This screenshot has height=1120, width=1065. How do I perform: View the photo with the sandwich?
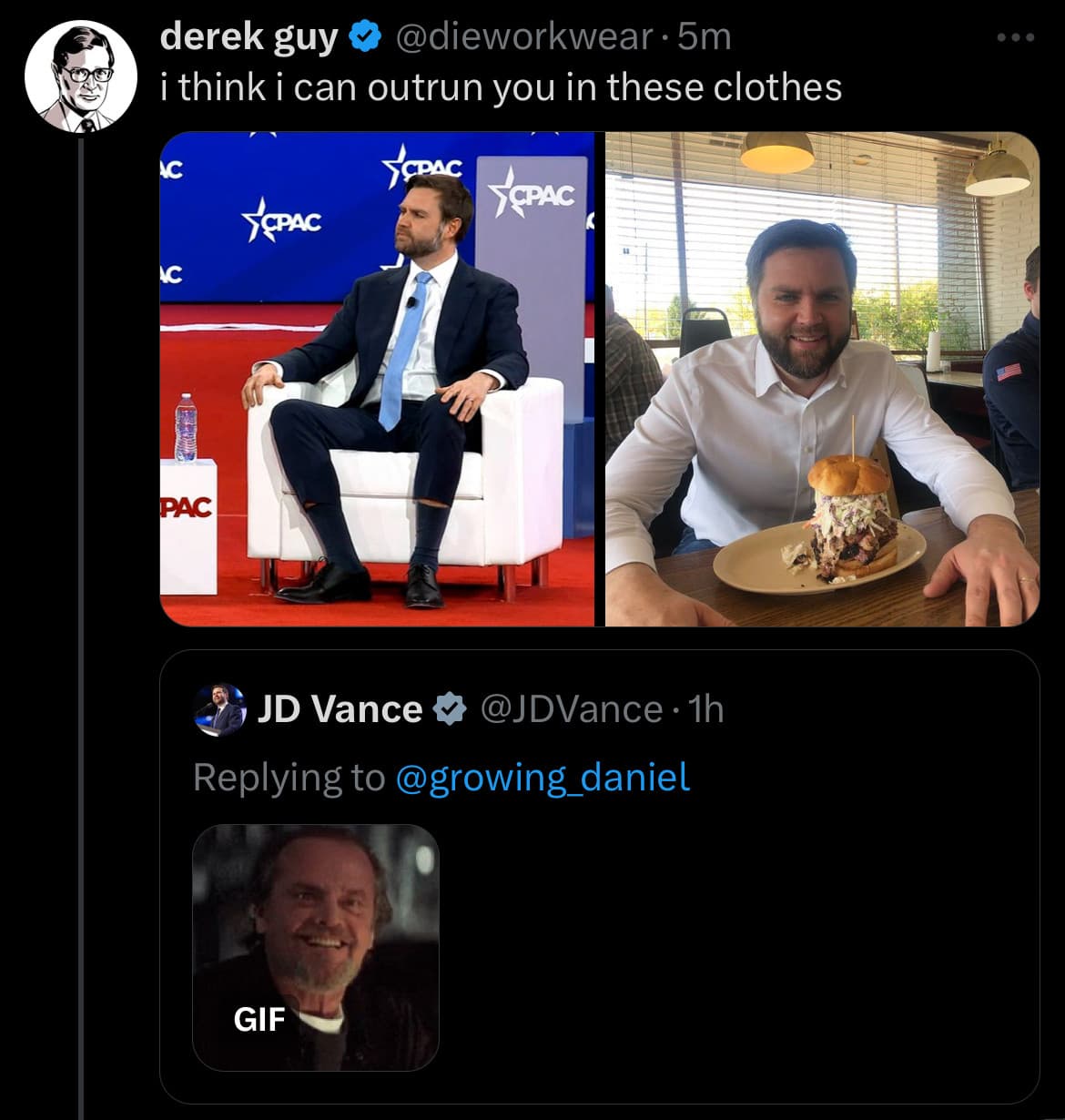(822, 379)
